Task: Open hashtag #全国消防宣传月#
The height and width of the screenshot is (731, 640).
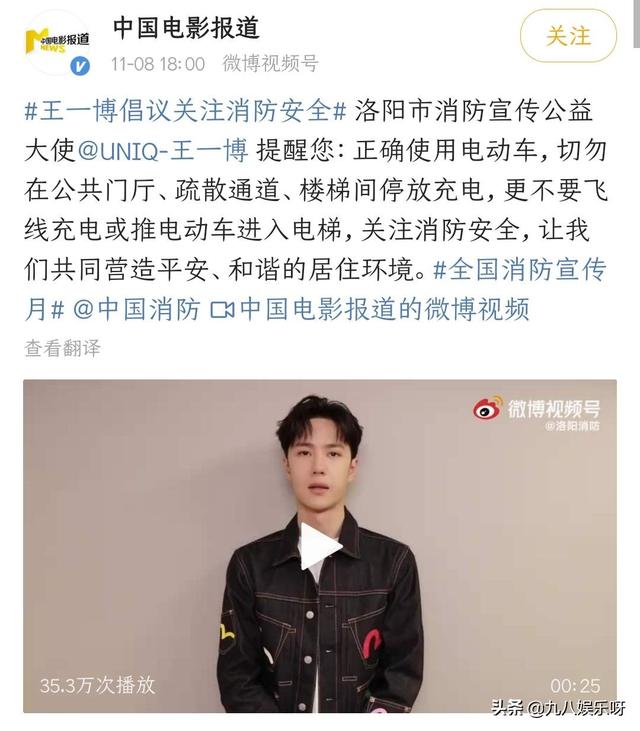Action: coord(528,270)
